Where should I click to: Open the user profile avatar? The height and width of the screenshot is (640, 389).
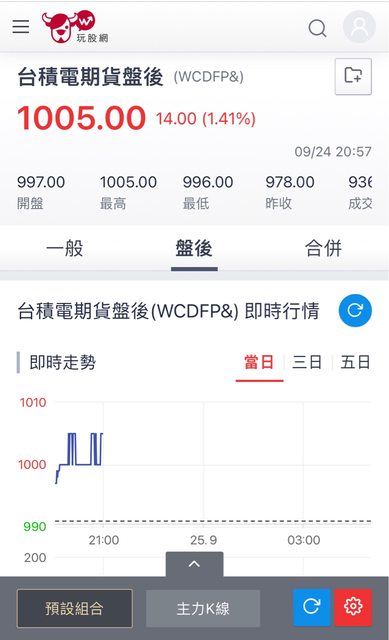pos(359,27)
